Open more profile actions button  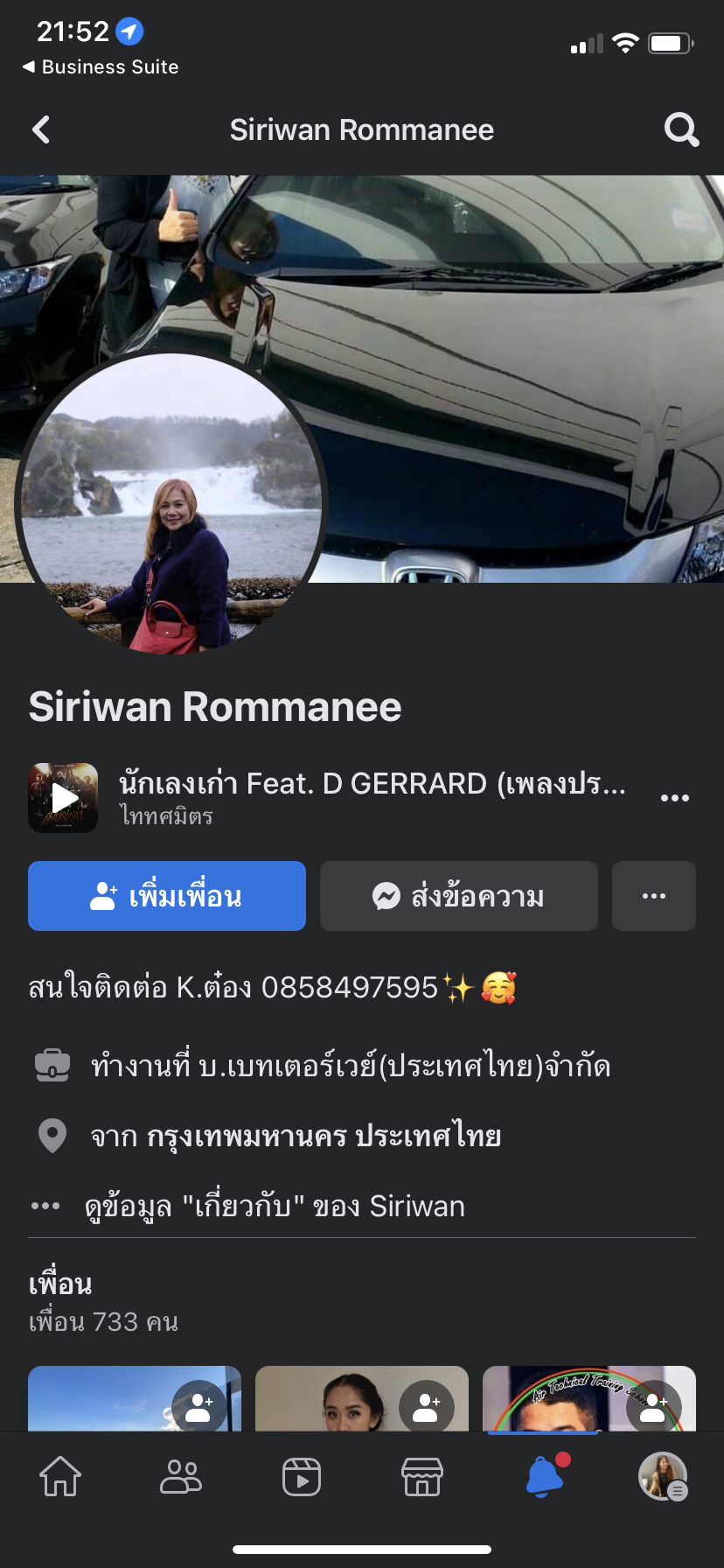tap(653, 896)
